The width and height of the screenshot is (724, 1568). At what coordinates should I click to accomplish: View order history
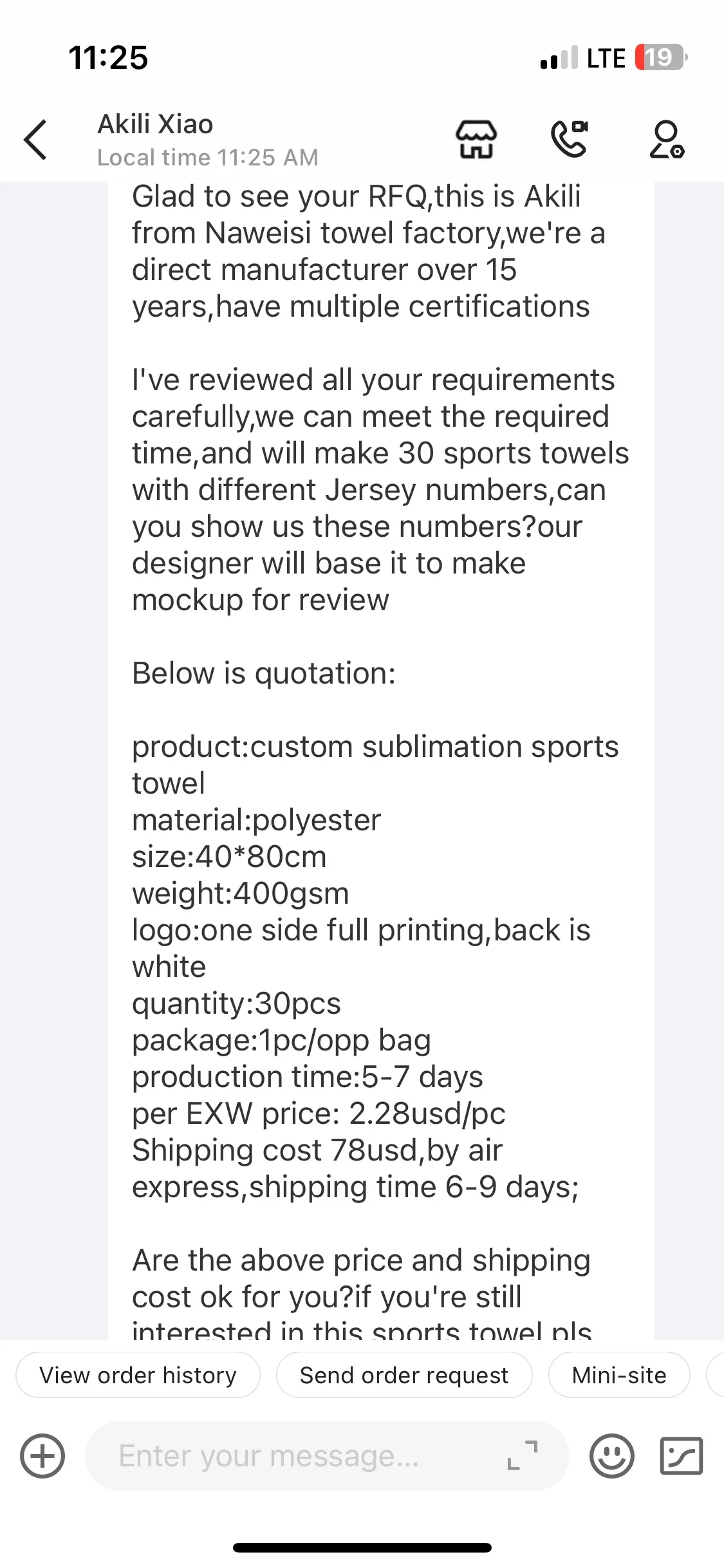coord(138,1376)
